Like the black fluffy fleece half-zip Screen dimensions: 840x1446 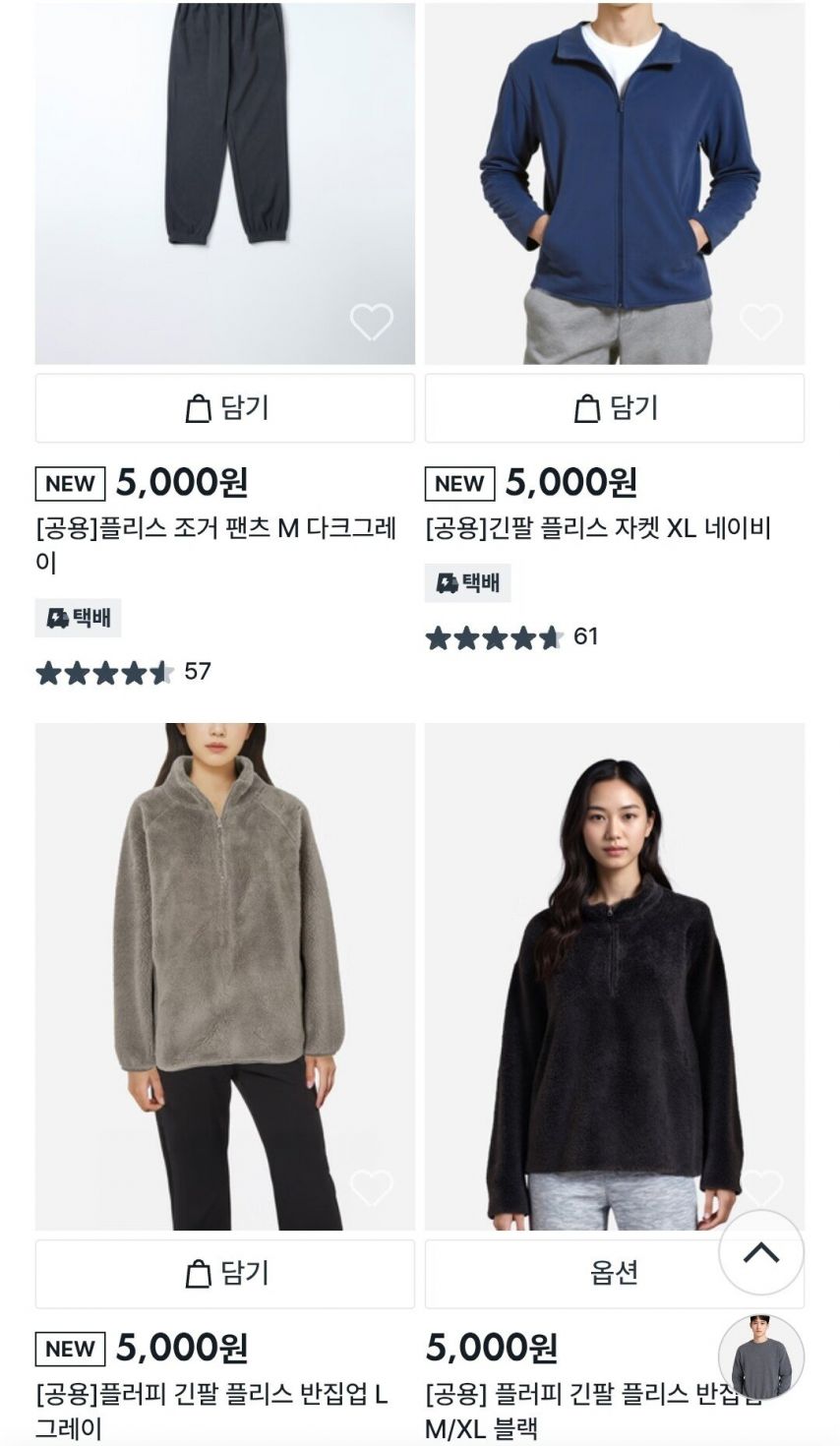click(762, 1185)
